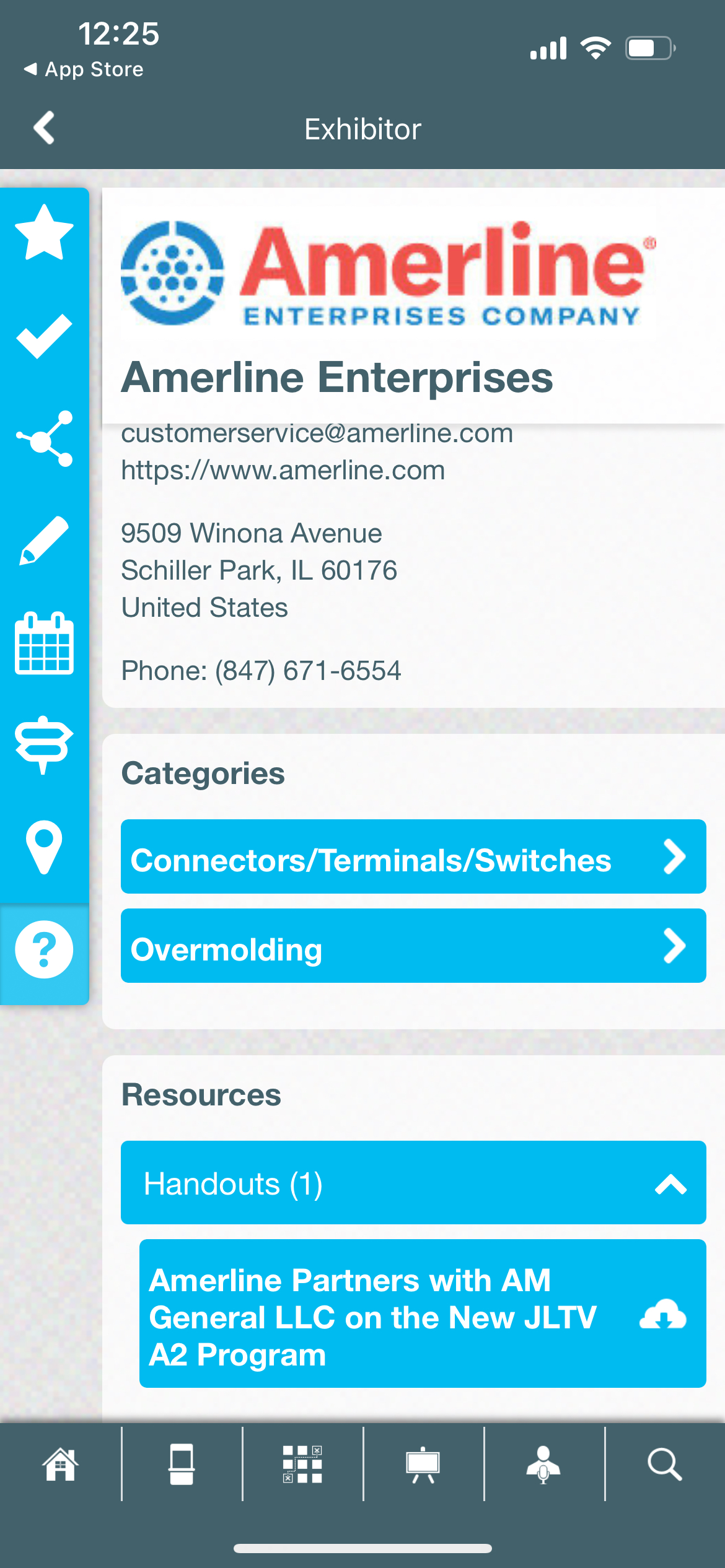The image size is (725, 1568).
Task: Go to the home tab
Action: click(60, 1465)
